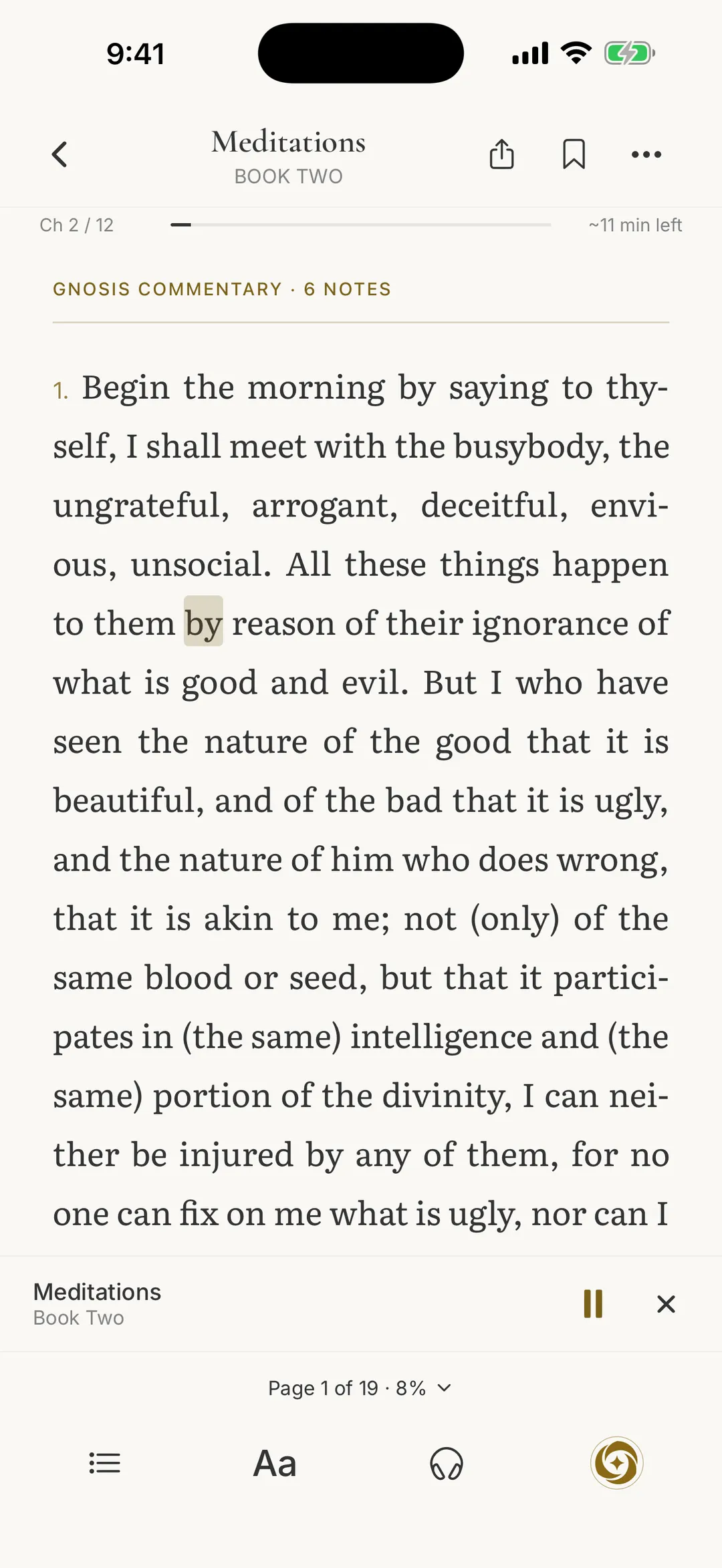Pause the audio narration

pyautogui.click(x=594, y=1303)
